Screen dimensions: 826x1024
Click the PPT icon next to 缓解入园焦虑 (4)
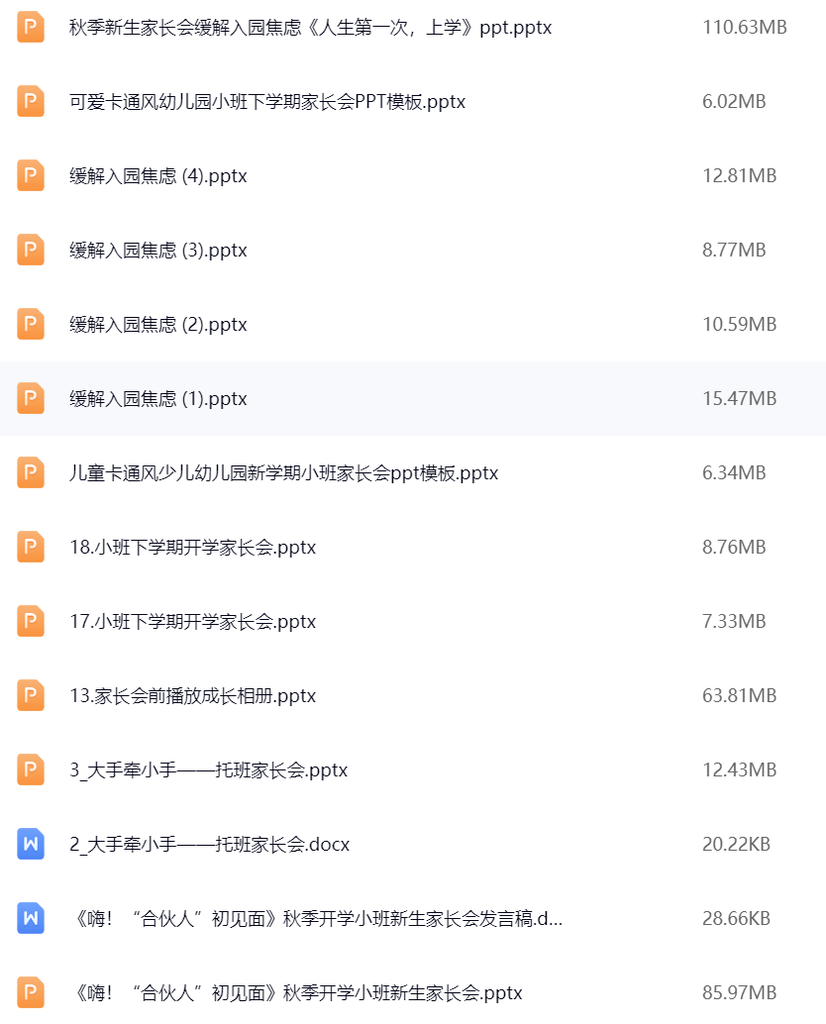(30, 175)
